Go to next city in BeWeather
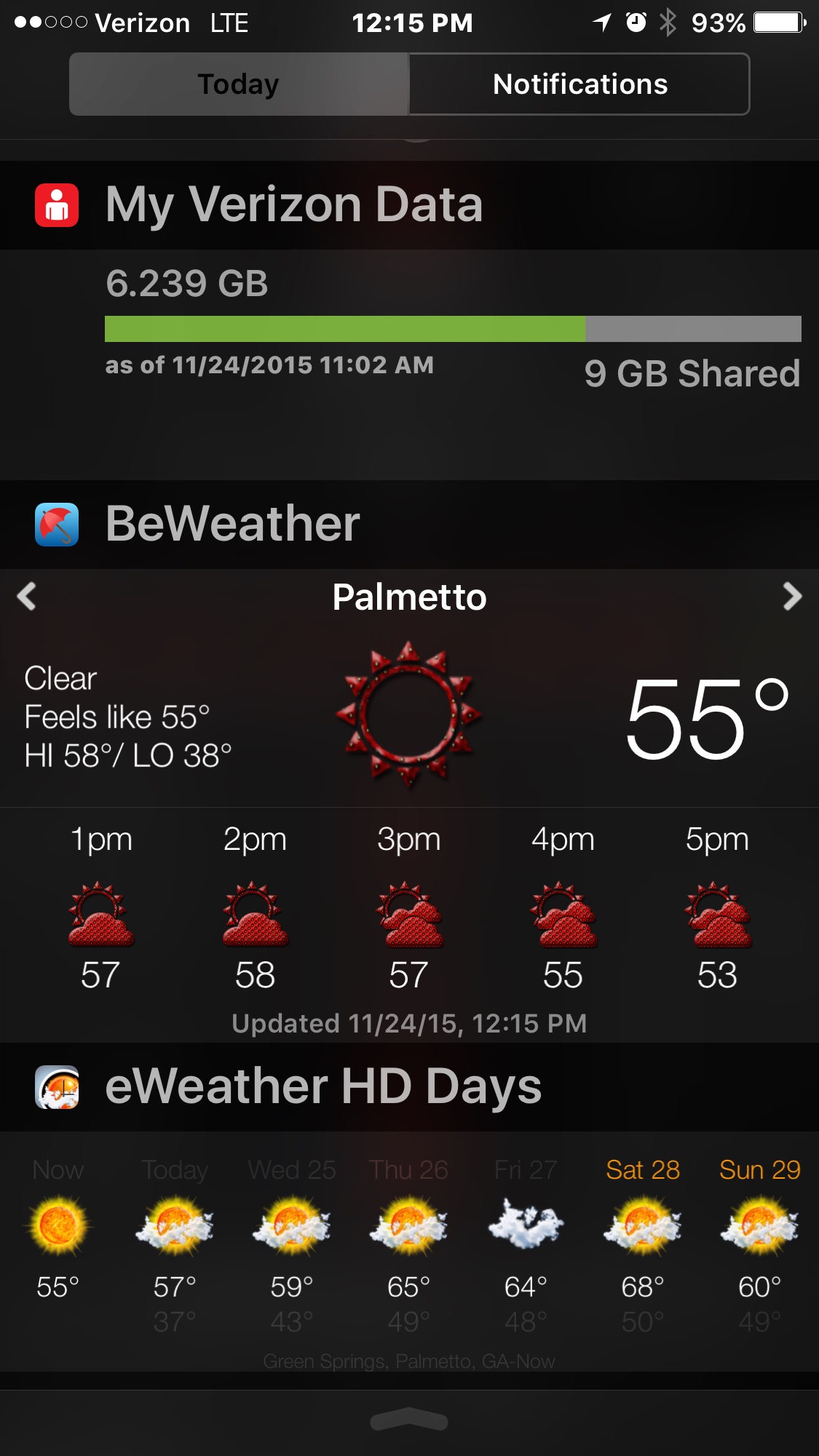This screenshot has height=1456, width=819. pos(792,597)
